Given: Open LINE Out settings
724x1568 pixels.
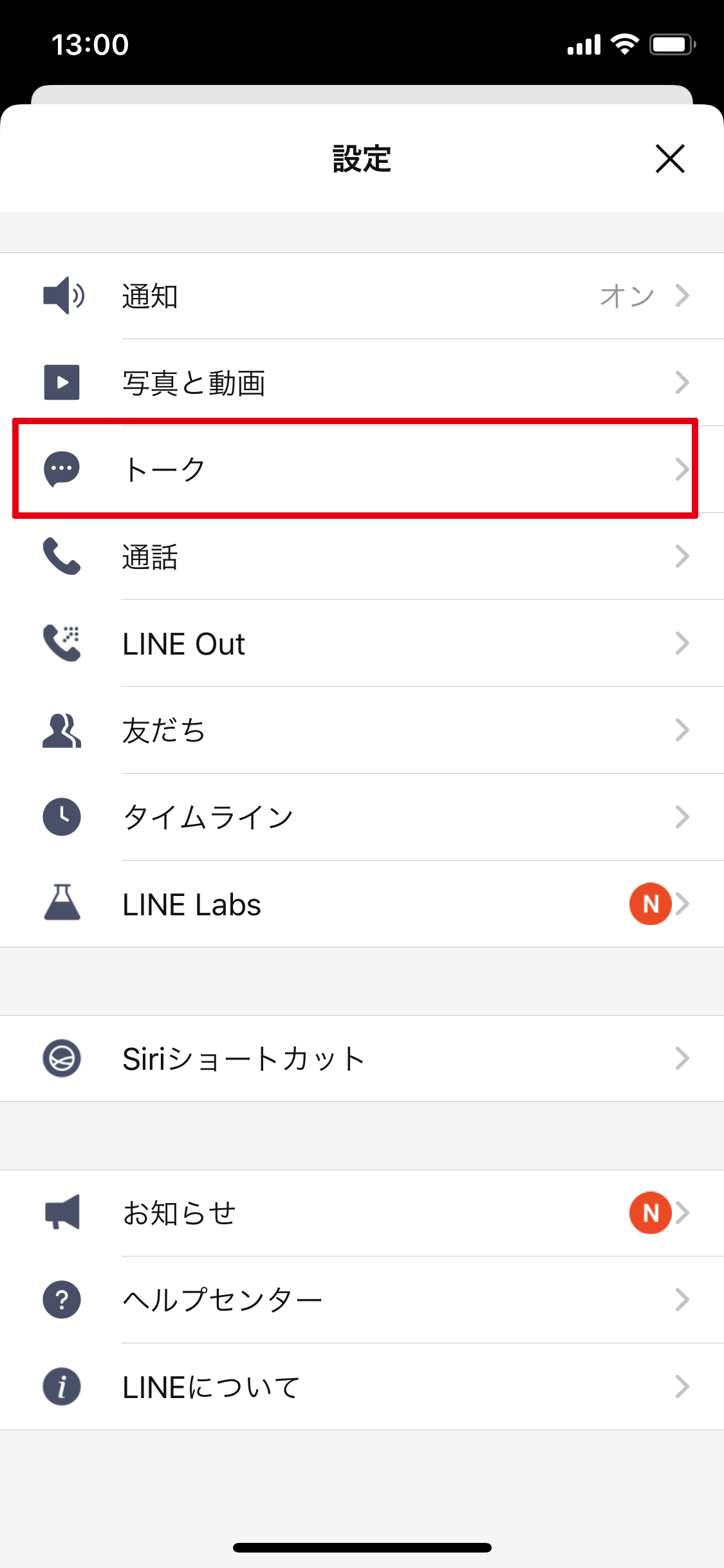Looking at the screenshot, I should 362,644.
